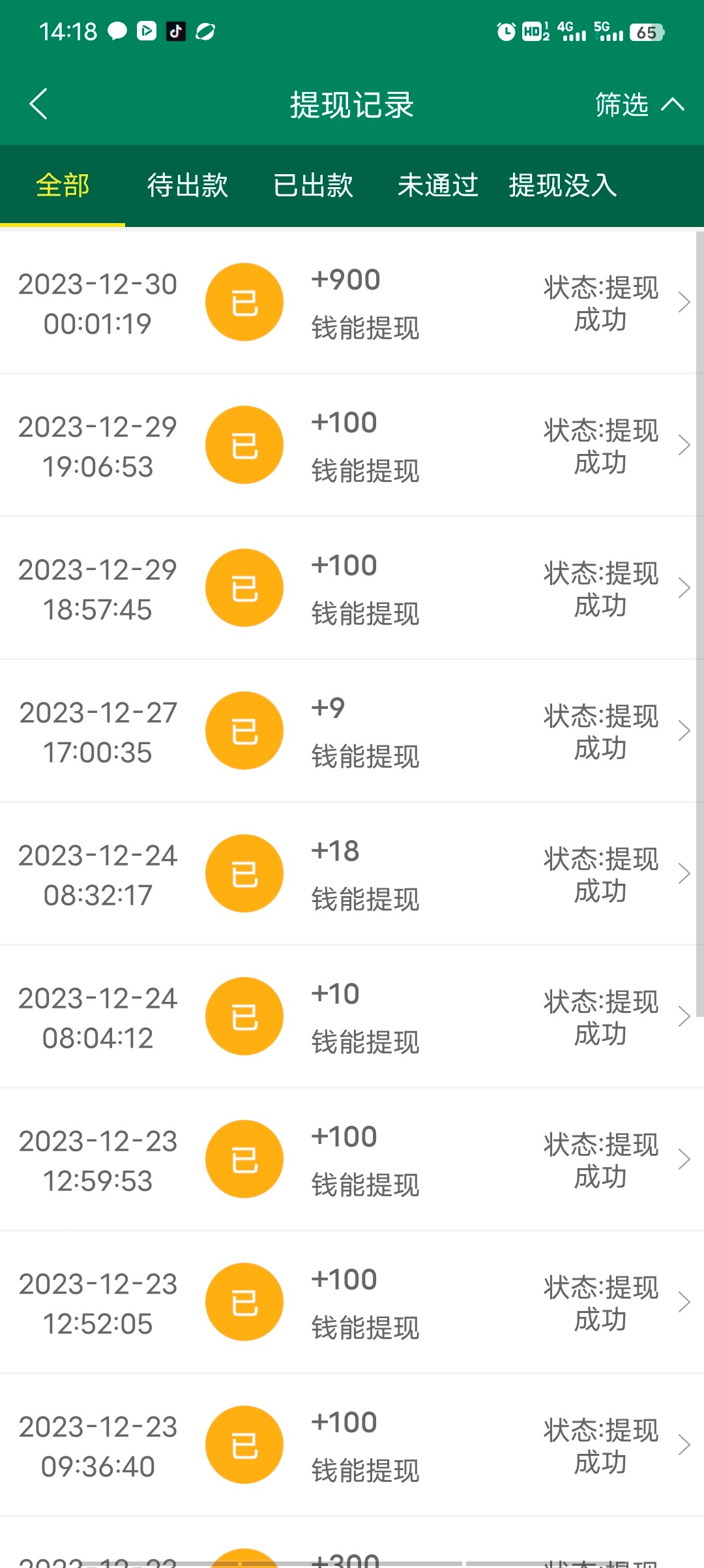Screen dimensions: 704x1568
Task: Open the 已出款 filter tab
Action: click(x=315, y=185)
